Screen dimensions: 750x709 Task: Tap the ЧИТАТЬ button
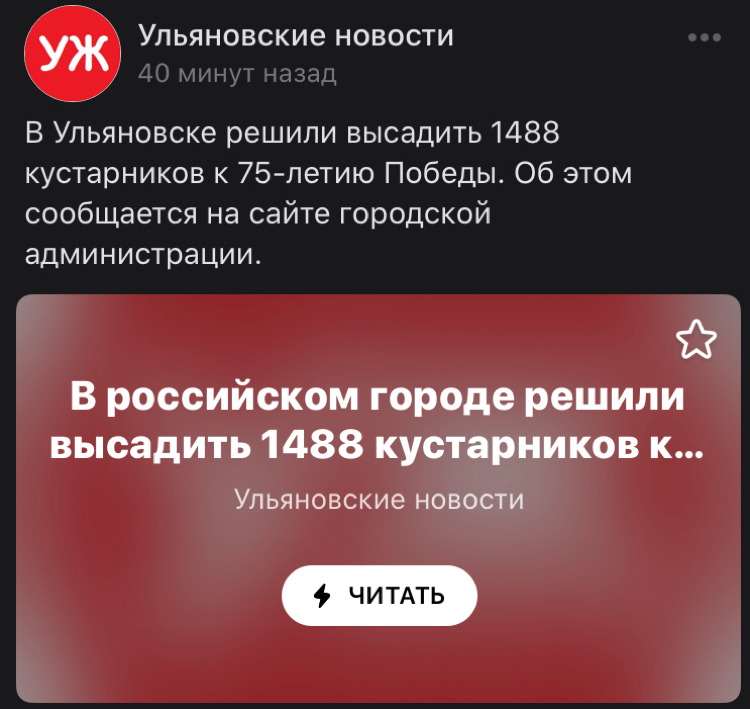[379, 596]
